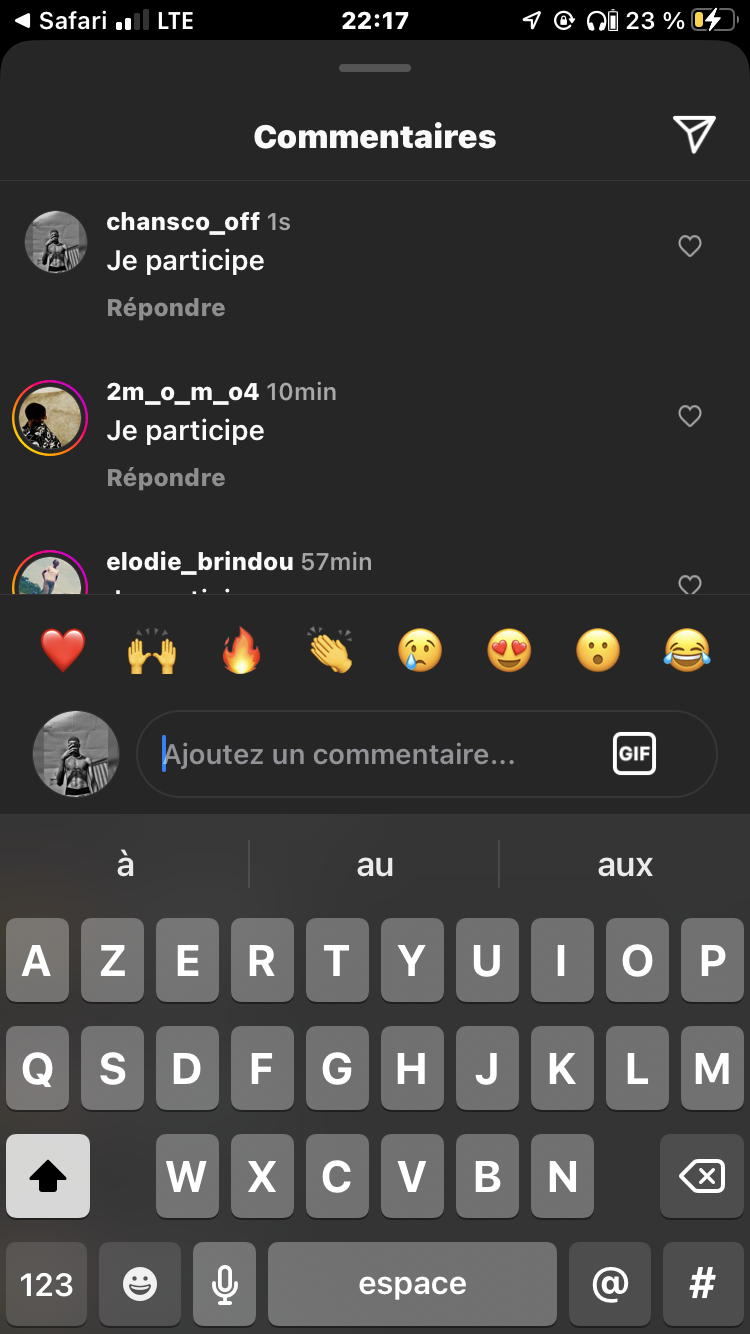Share the post via the paper plane icon
This screenshot has height=1334, width=750.
point(694,135)
